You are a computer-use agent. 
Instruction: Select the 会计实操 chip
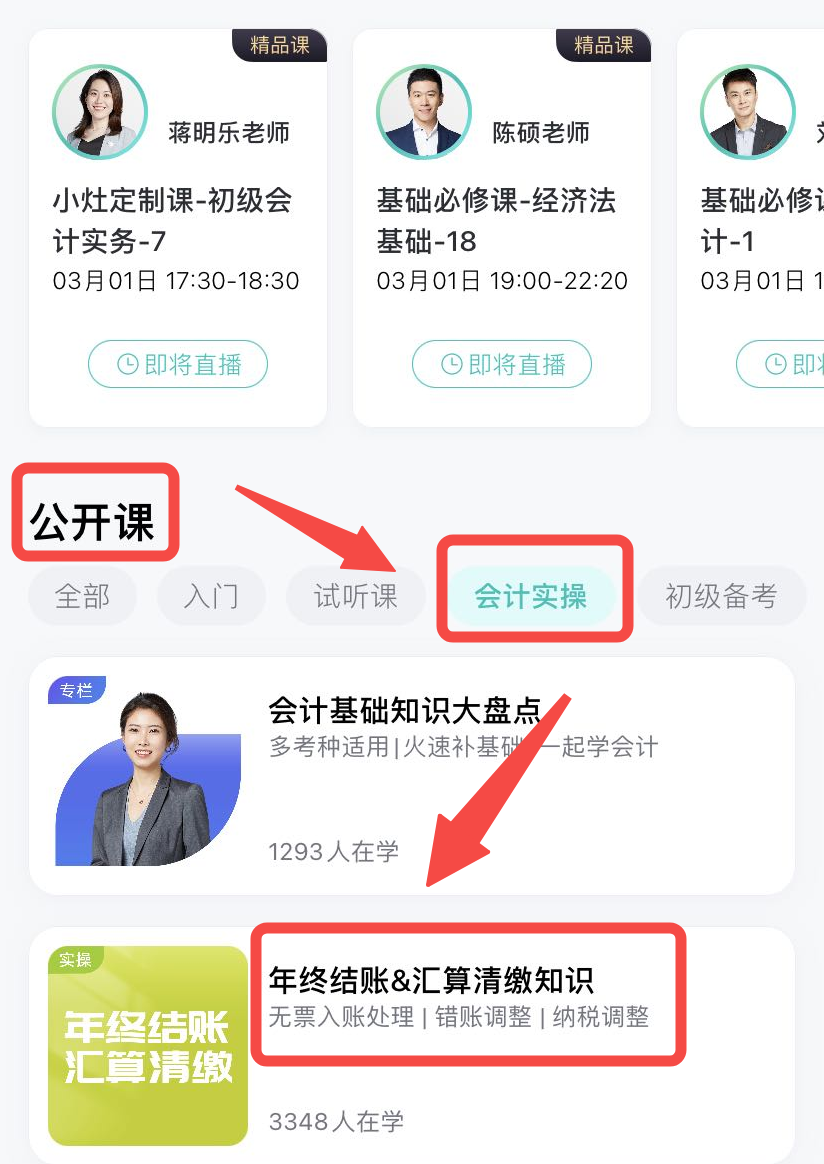click(x=530, y=597)
